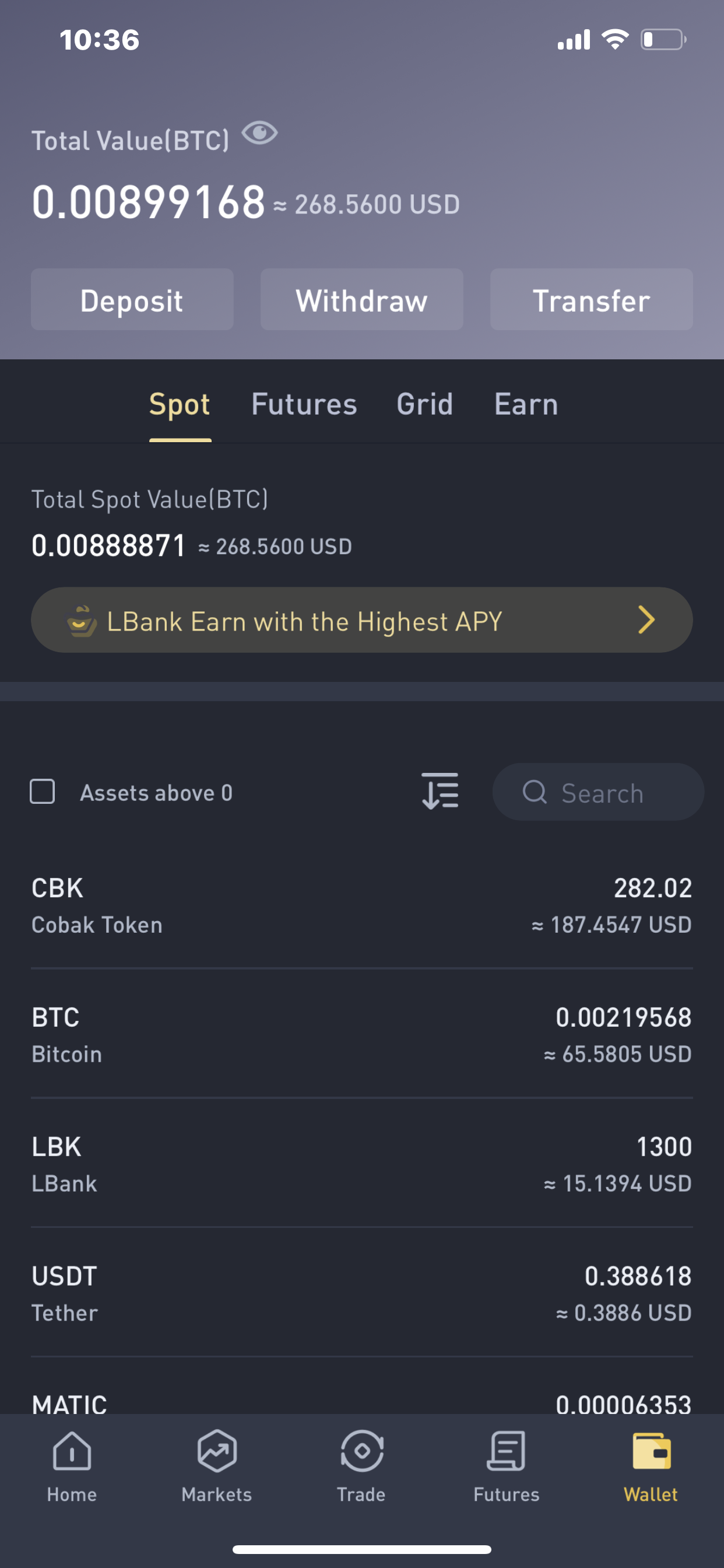This screenshot has width=724, height=1568.
Task: Switch to the Futures tab
Action: tap(304, 404)
